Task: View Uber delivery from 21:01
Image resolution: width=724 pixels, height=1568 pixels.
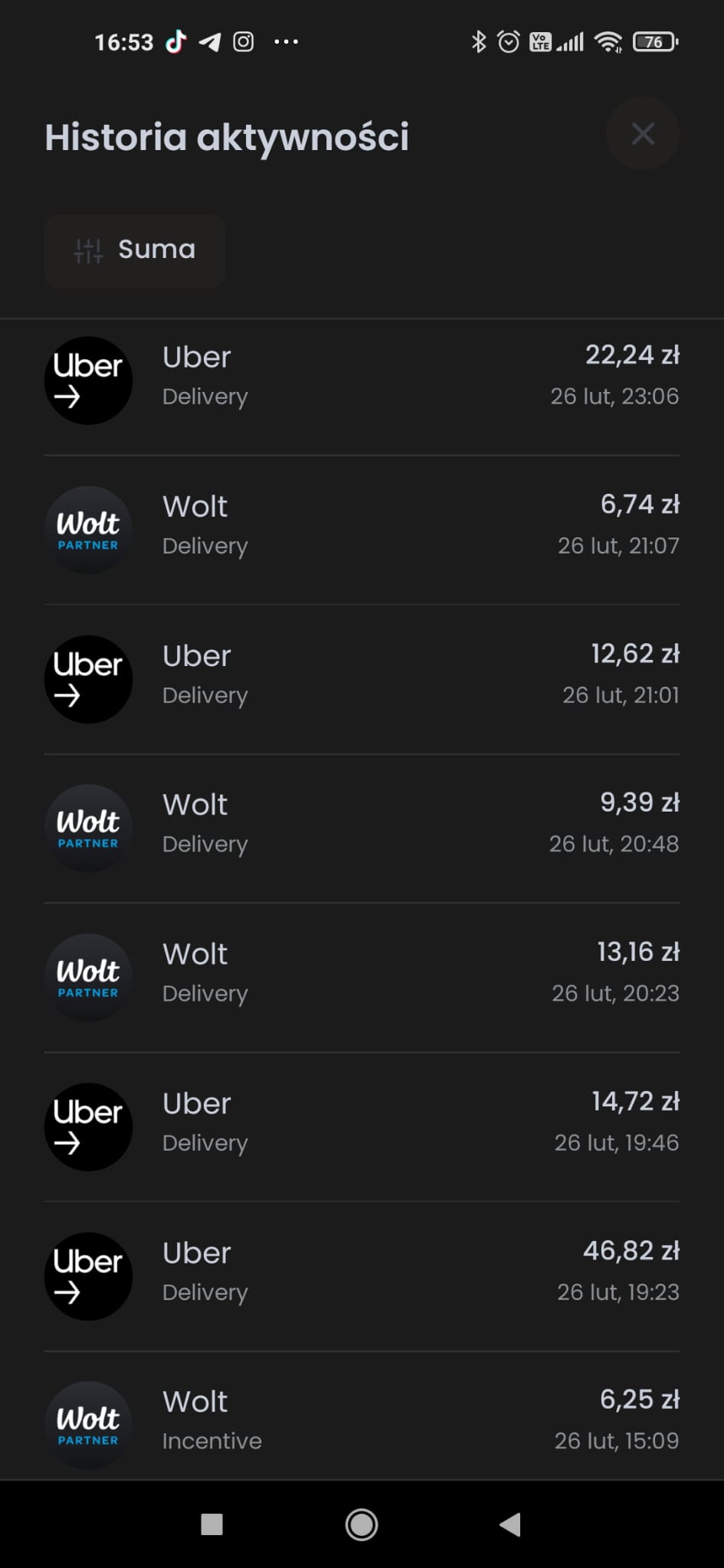Action: click(362, 679)
